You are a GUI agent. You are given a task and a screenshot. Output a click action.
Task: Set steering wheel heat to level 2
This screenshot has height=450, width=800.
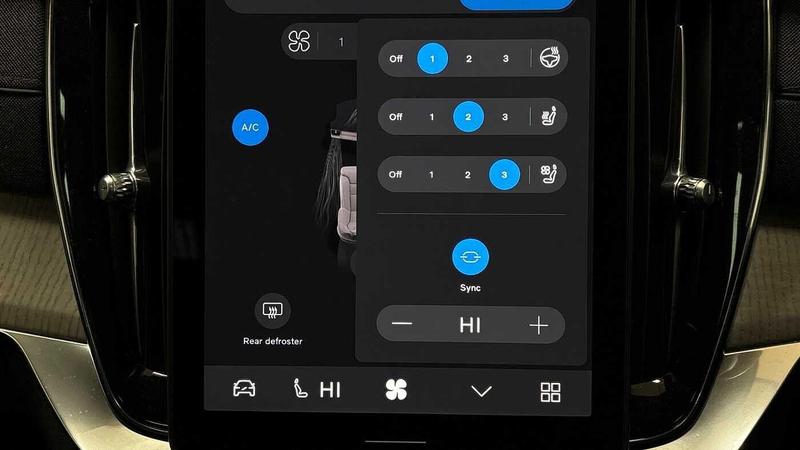tap(468, 58)
